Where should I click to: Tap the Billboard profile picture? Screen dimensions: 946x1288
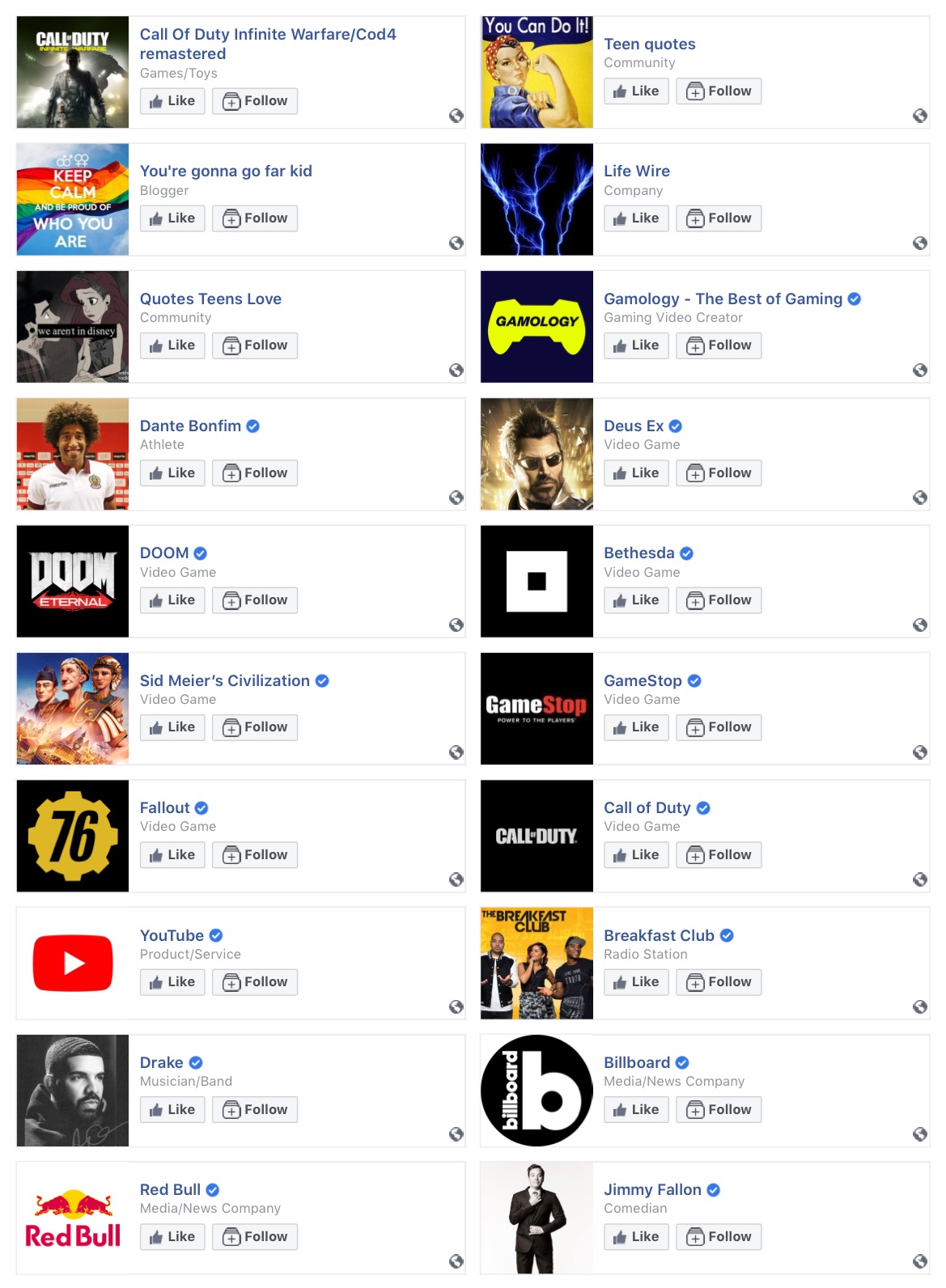tap(537, 1091)
